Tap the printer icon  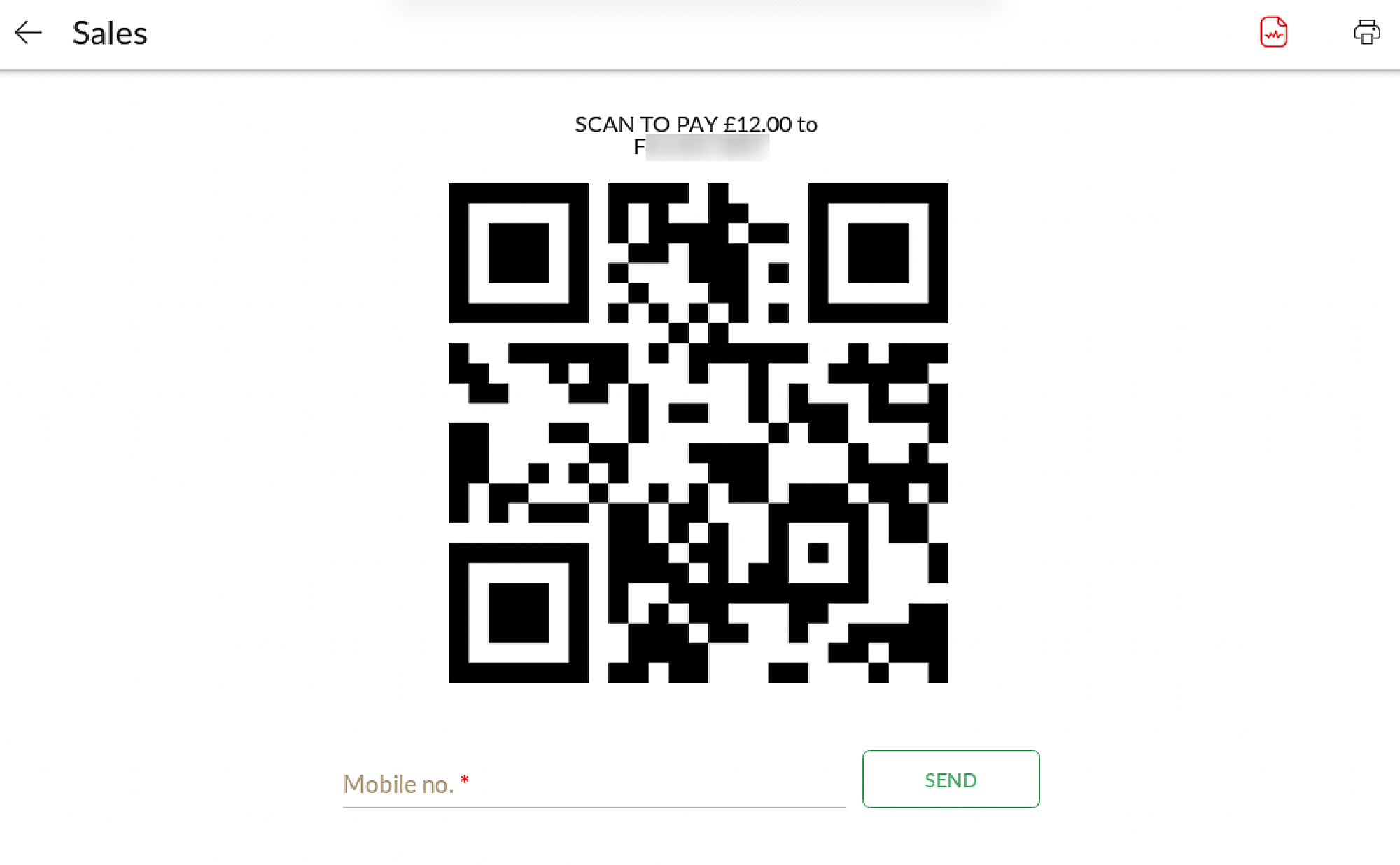(x=1366, y=32)
